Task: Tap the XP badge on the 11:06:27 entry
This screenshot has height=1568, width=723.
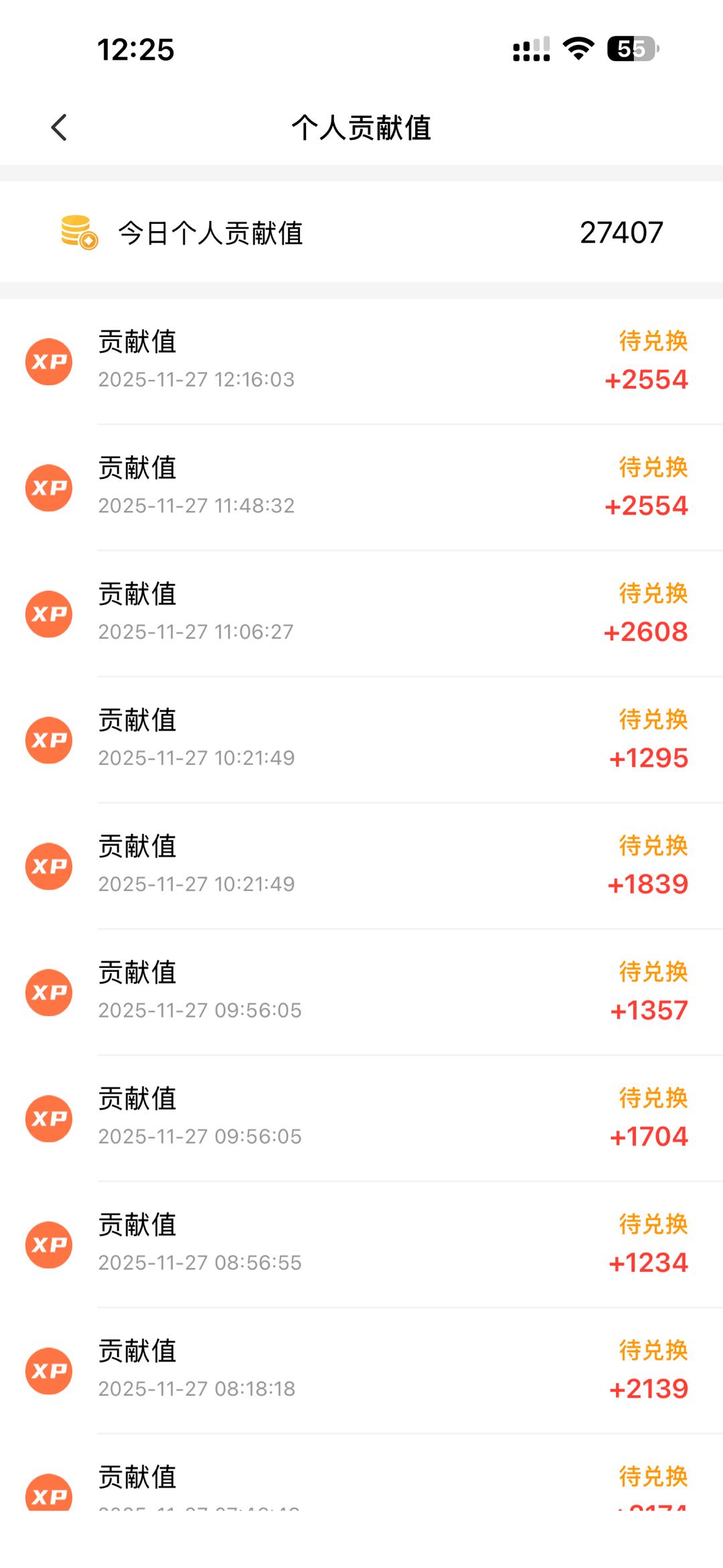Action: pos(48,613)
